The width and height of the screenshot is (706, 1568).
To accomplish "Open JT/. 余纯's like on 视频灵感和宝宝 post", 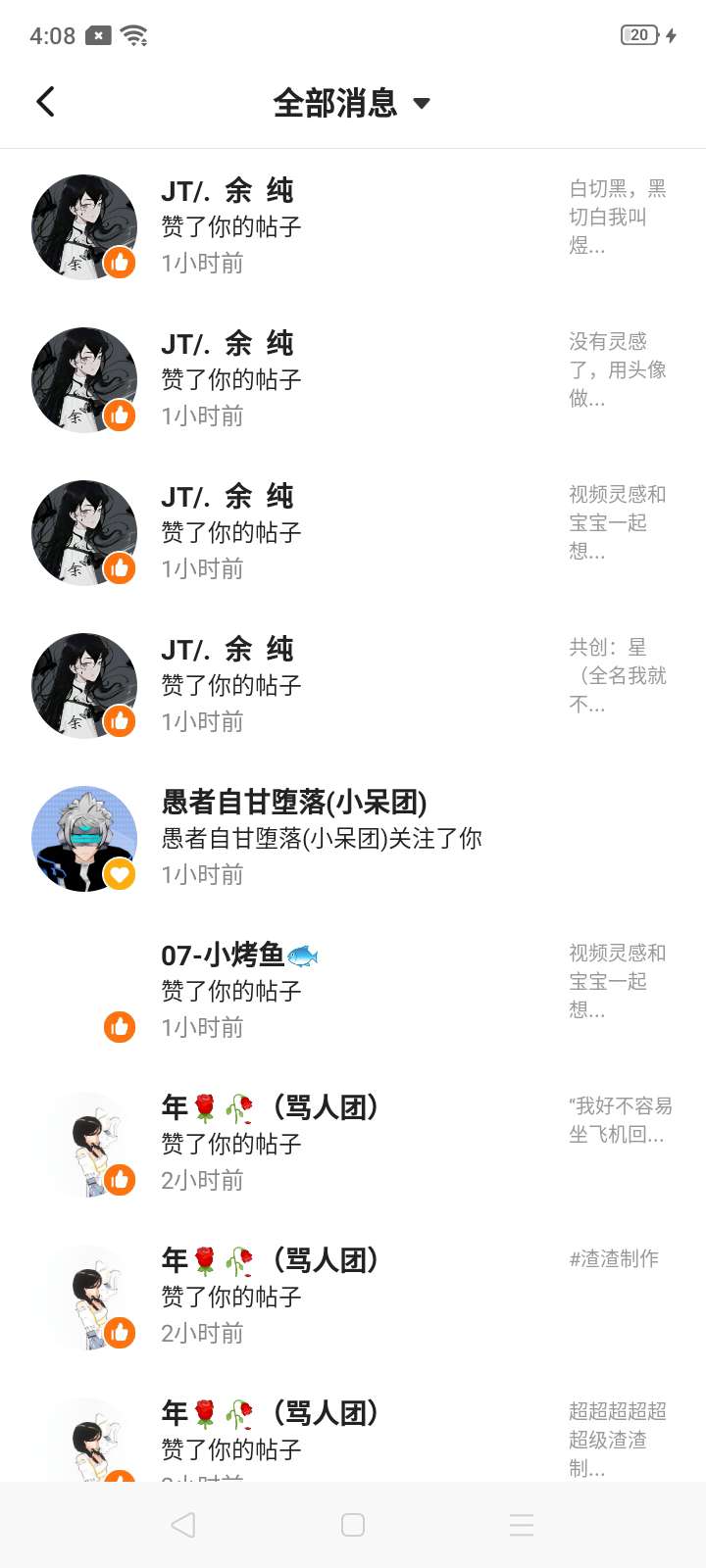I will [353, 532].
